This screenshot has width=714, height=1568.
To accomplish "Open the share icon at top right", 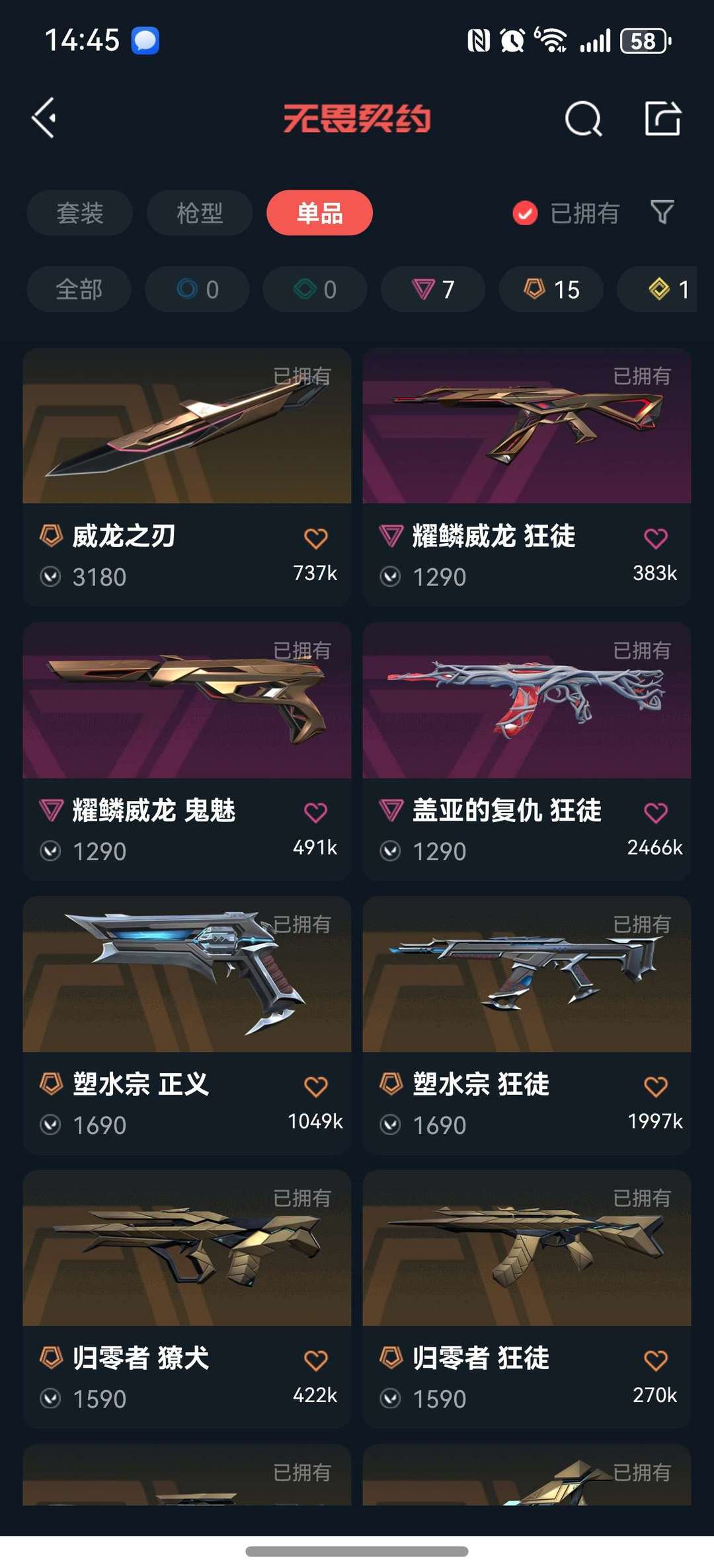I will point(663,120).
